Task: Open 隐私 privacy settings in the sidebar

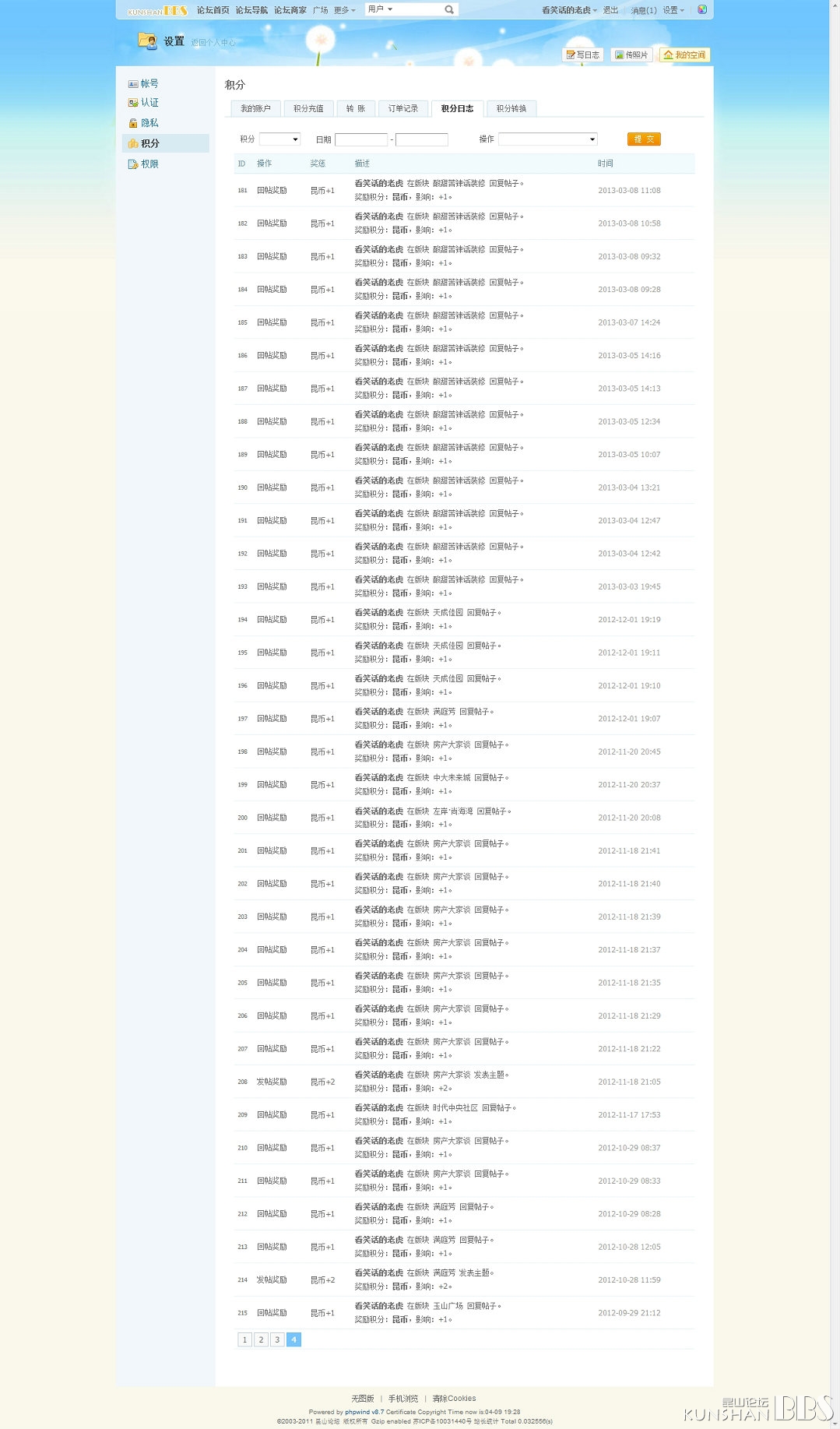Action: pyautogui.click(x=149, y=123)
